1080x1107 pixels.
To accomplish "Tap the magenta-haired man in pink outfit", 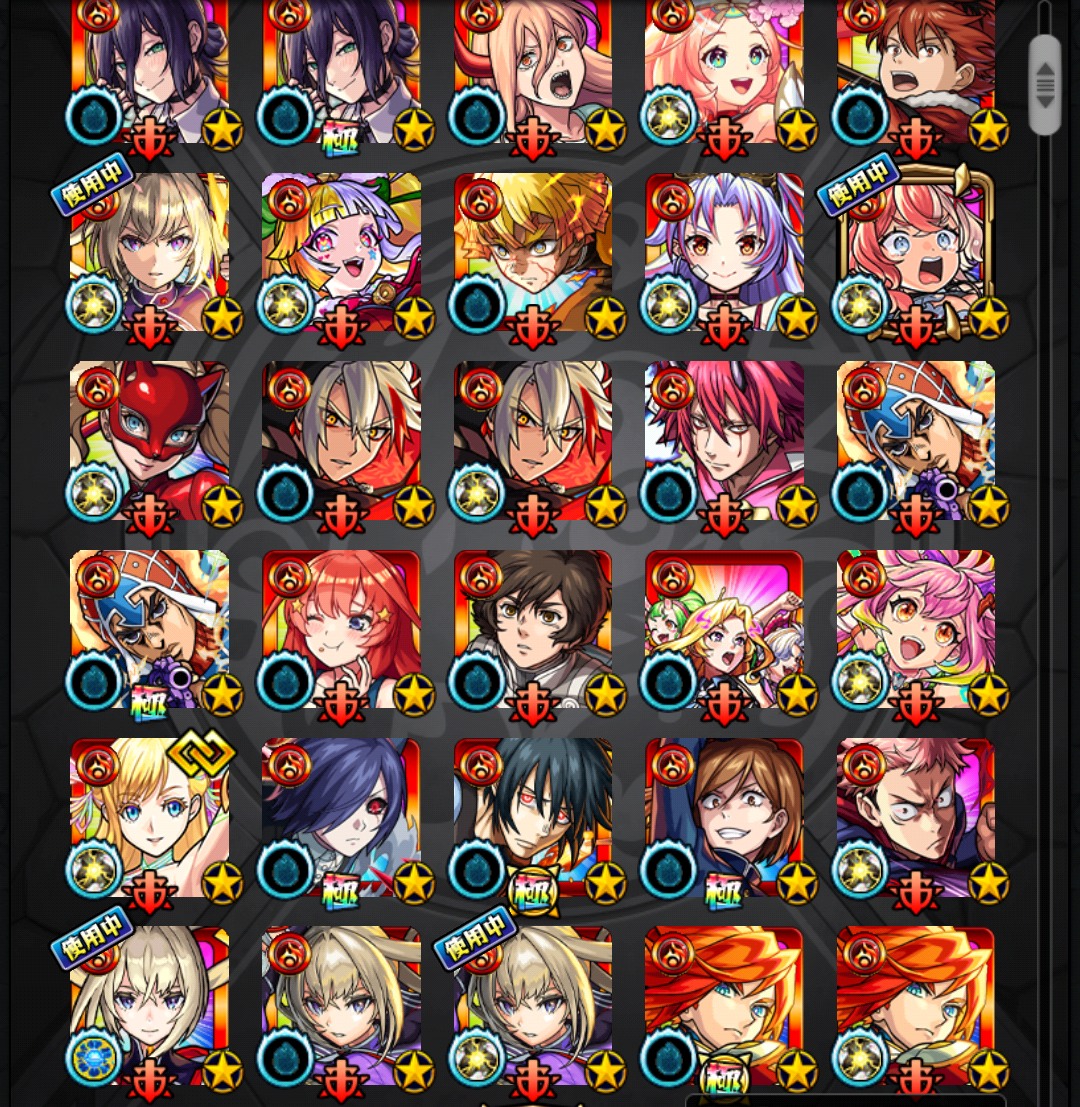I will tap(724, 440).
